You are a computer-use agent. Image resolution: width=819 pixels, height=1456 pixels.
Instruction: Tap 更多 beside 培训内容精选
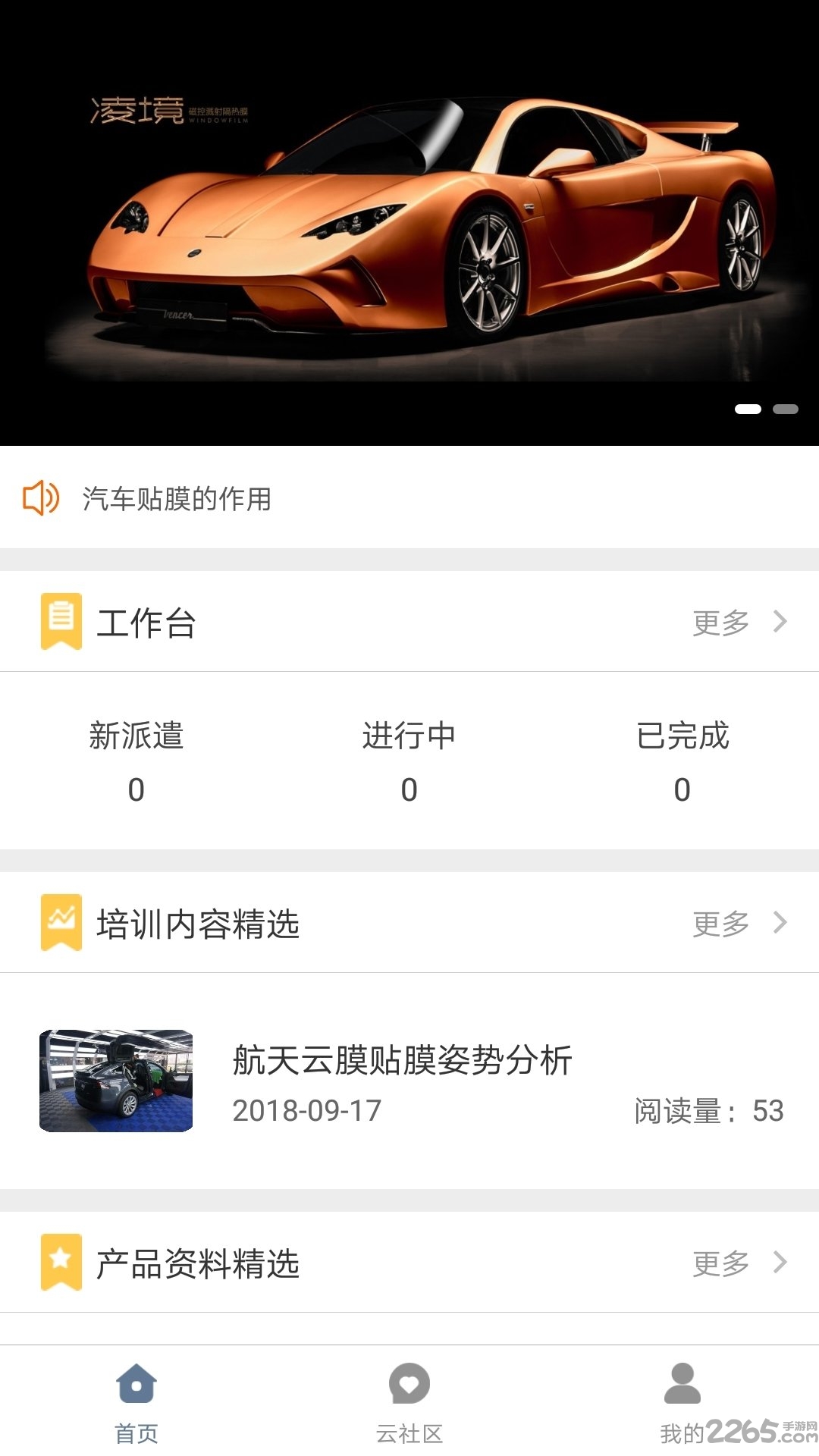coord(739,924)
